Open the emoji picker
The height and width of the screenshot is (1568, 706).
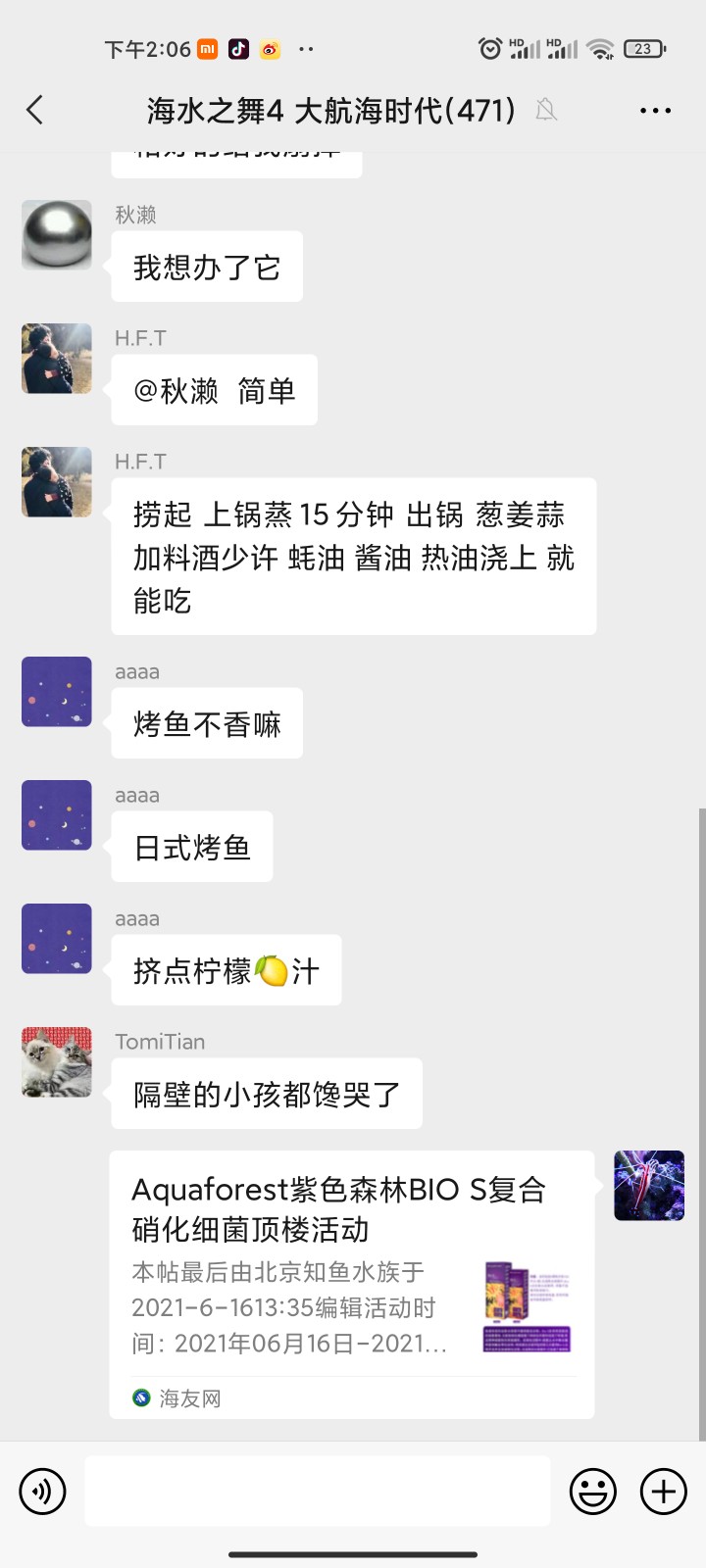(x=593, y=1492)
